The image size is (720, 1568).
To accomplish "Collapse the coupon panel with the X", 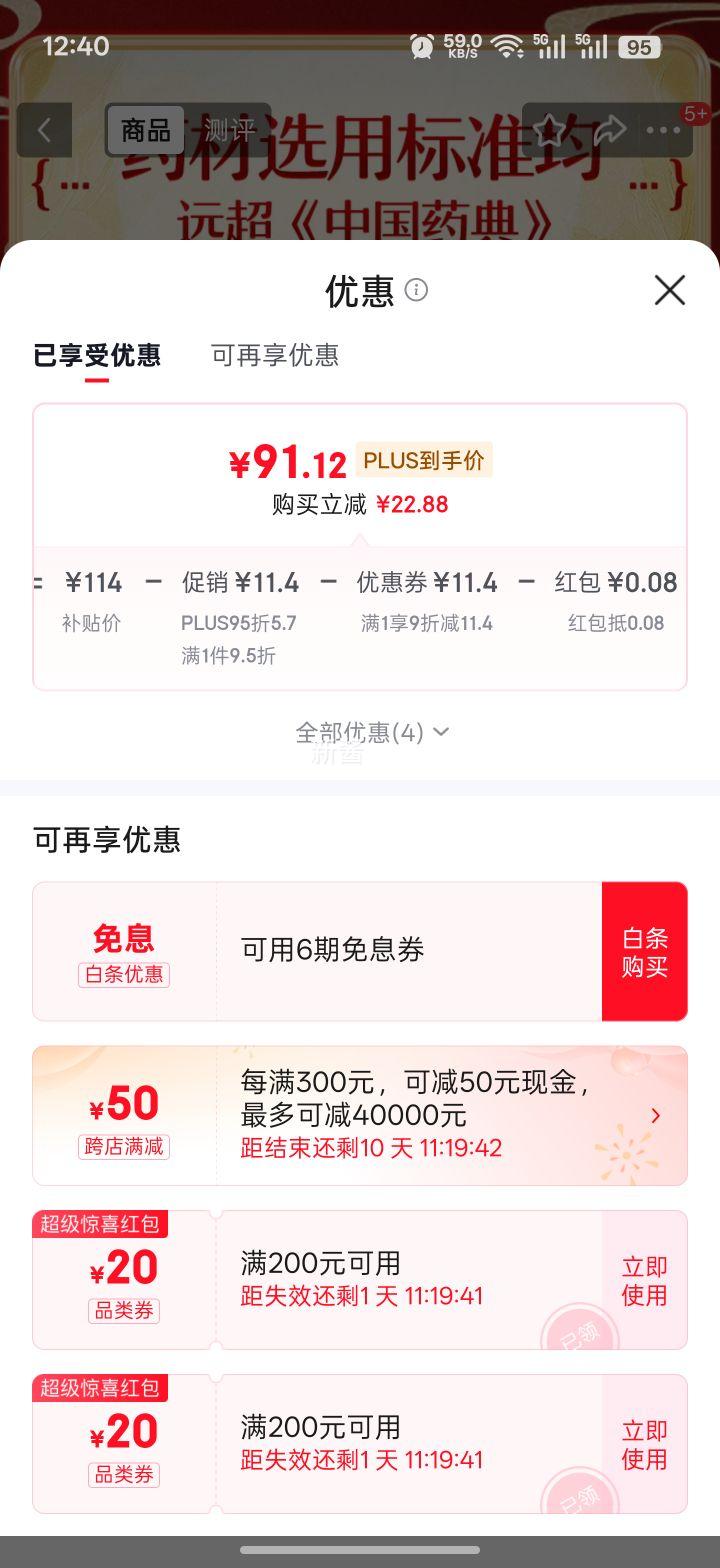I will pyautogui.click(x=668, y=290).
